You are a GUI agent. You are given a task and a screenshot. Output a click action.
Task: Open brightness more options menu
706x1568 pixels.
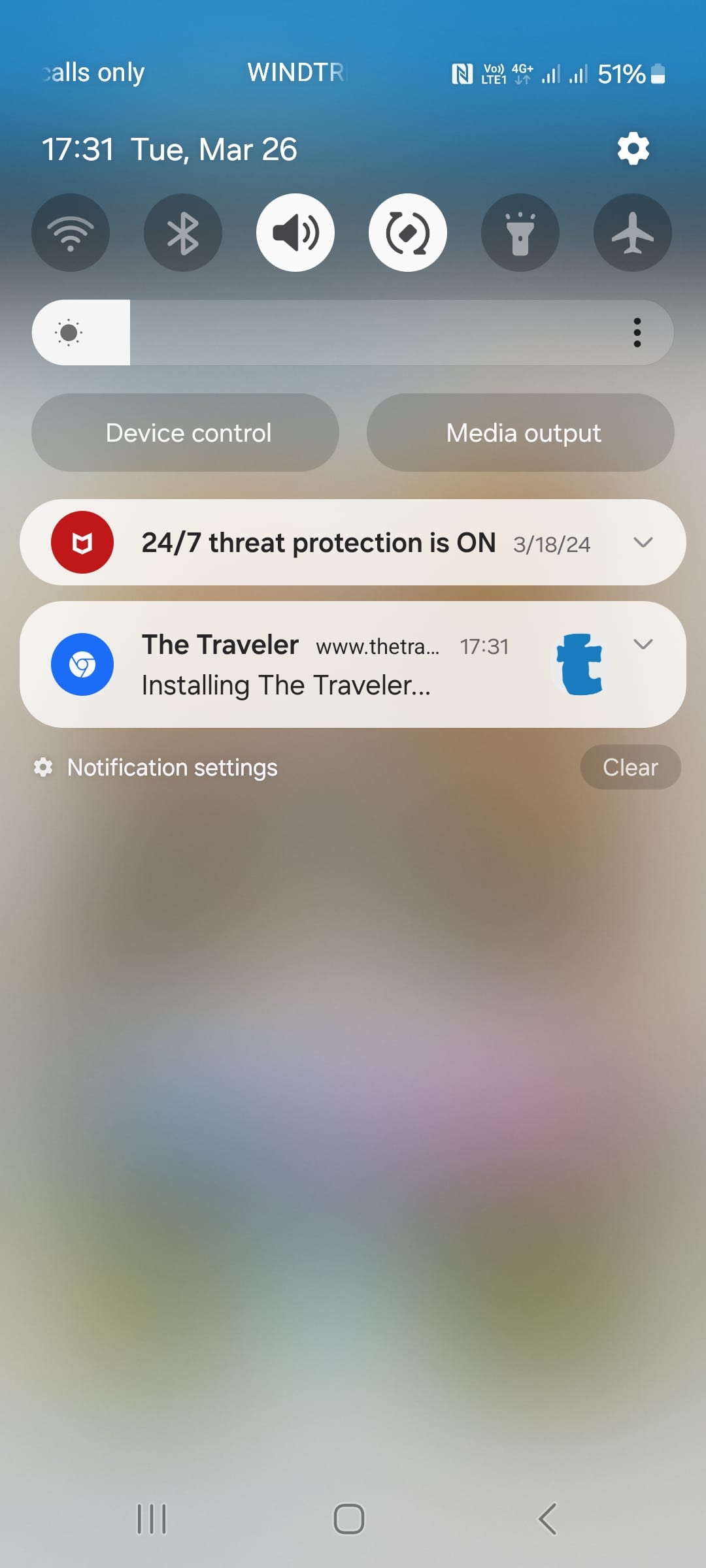point(637,333)
